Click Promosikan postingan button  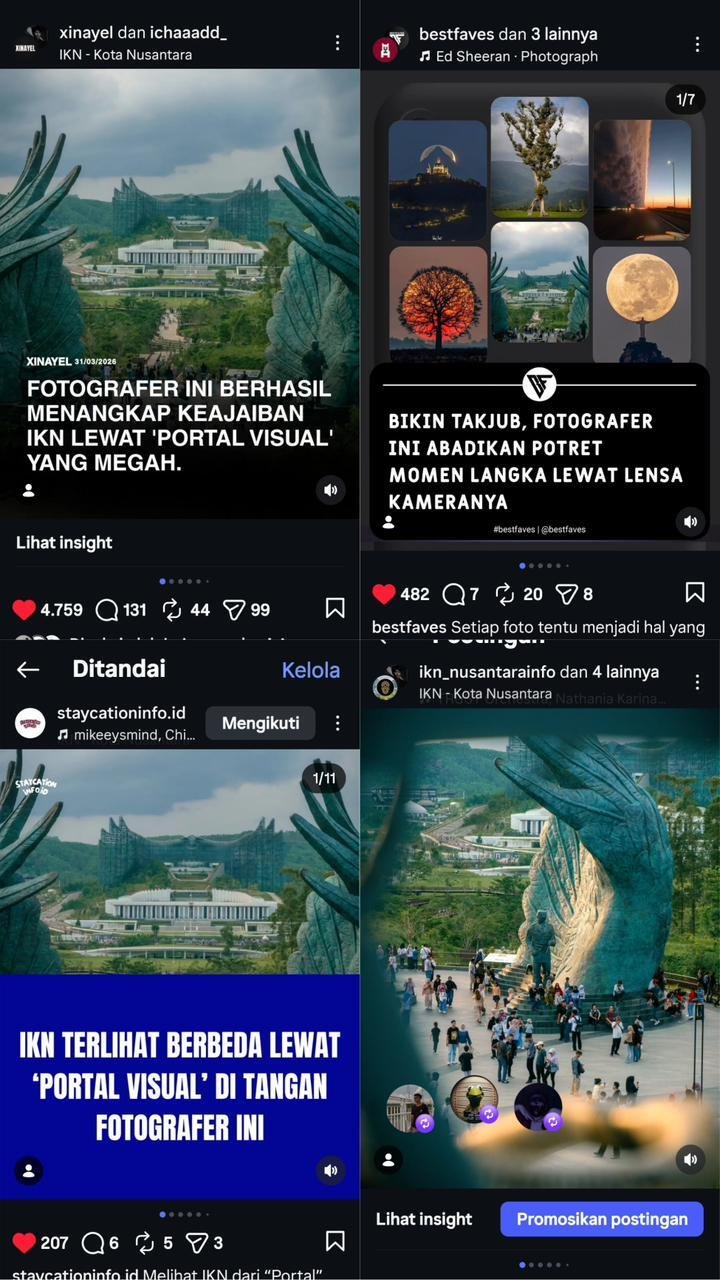click(x=601, y=1219)
